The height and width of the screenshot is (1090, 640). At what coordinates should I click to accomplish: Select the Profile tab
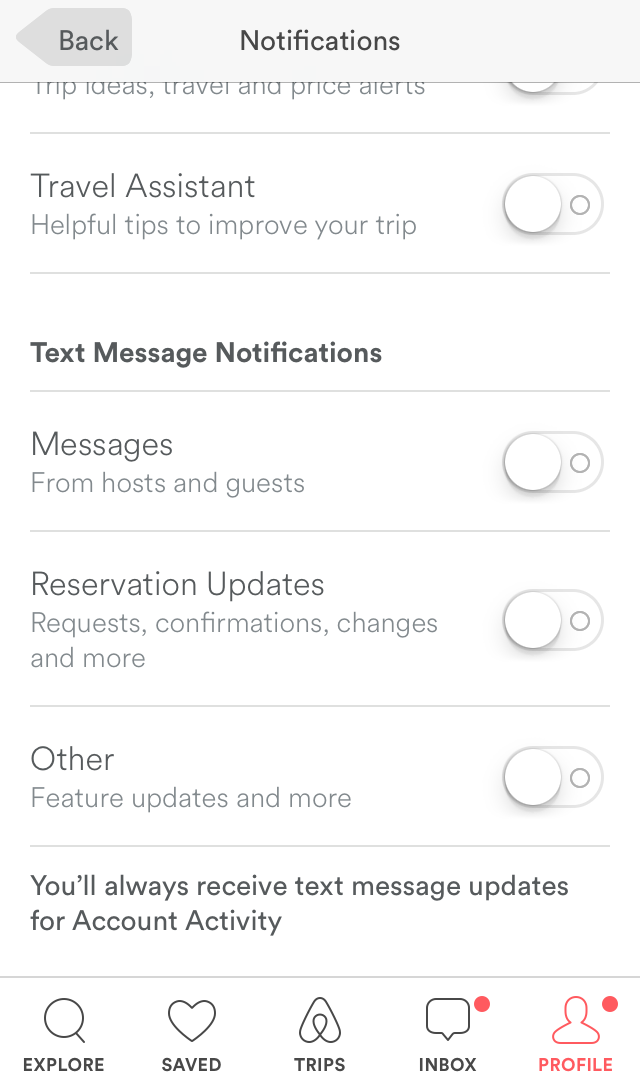[x=576, y=1035]
